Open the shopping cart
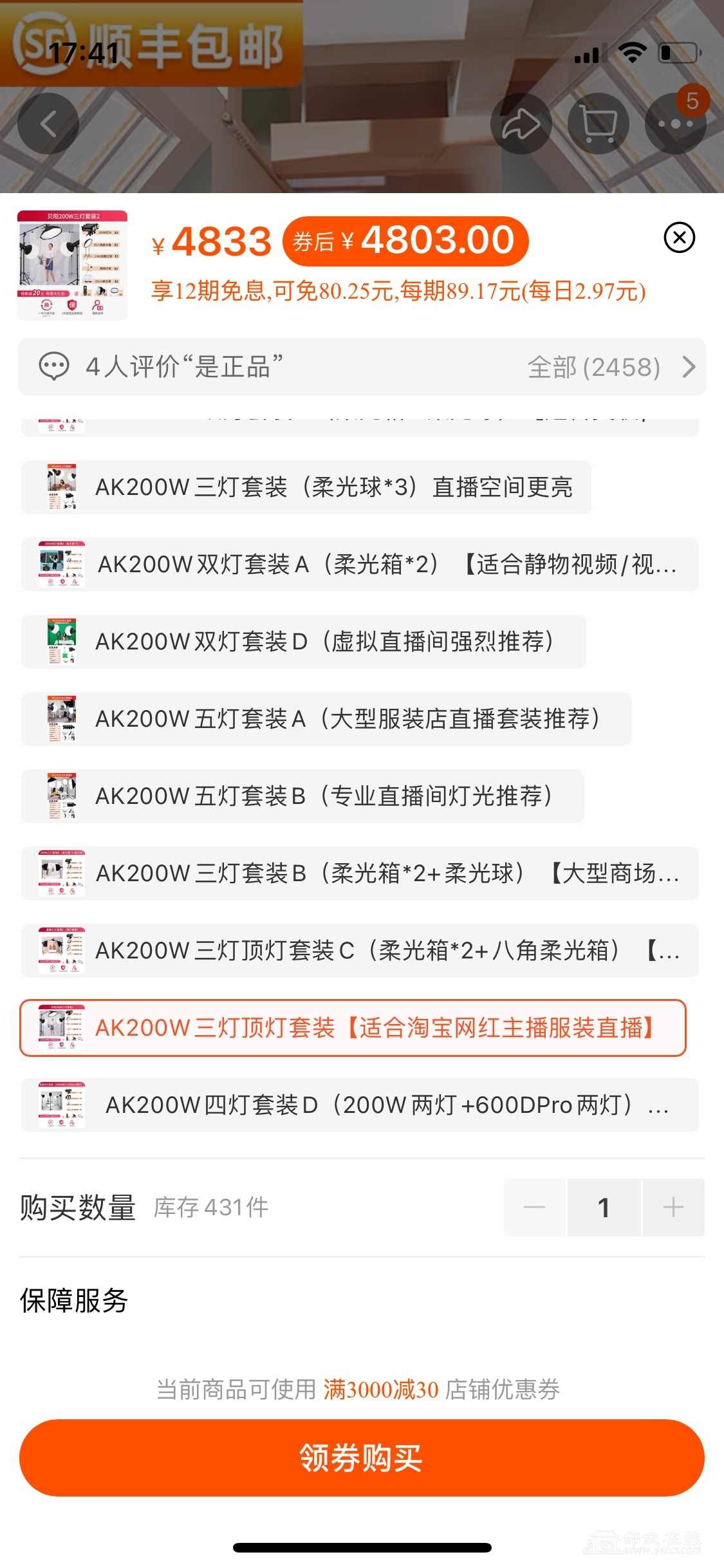The image size is (724, 1568). pos(599,124)
